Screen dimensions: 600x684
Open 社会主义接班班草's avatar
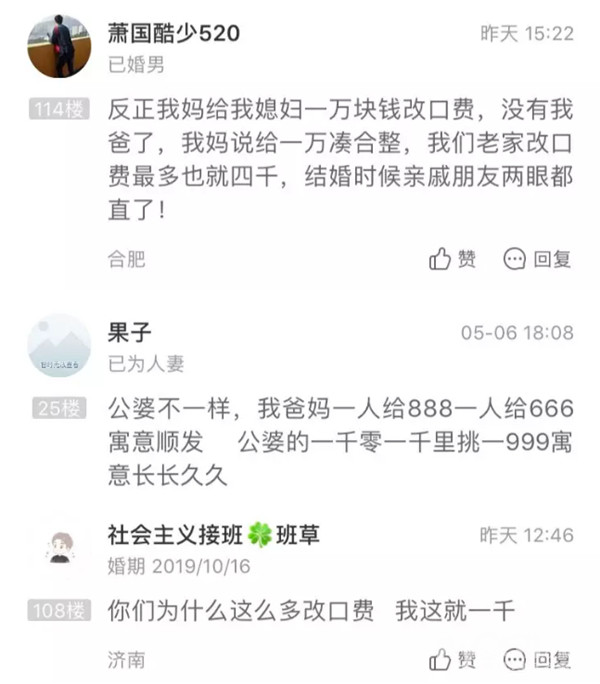(x=59, y=548)
